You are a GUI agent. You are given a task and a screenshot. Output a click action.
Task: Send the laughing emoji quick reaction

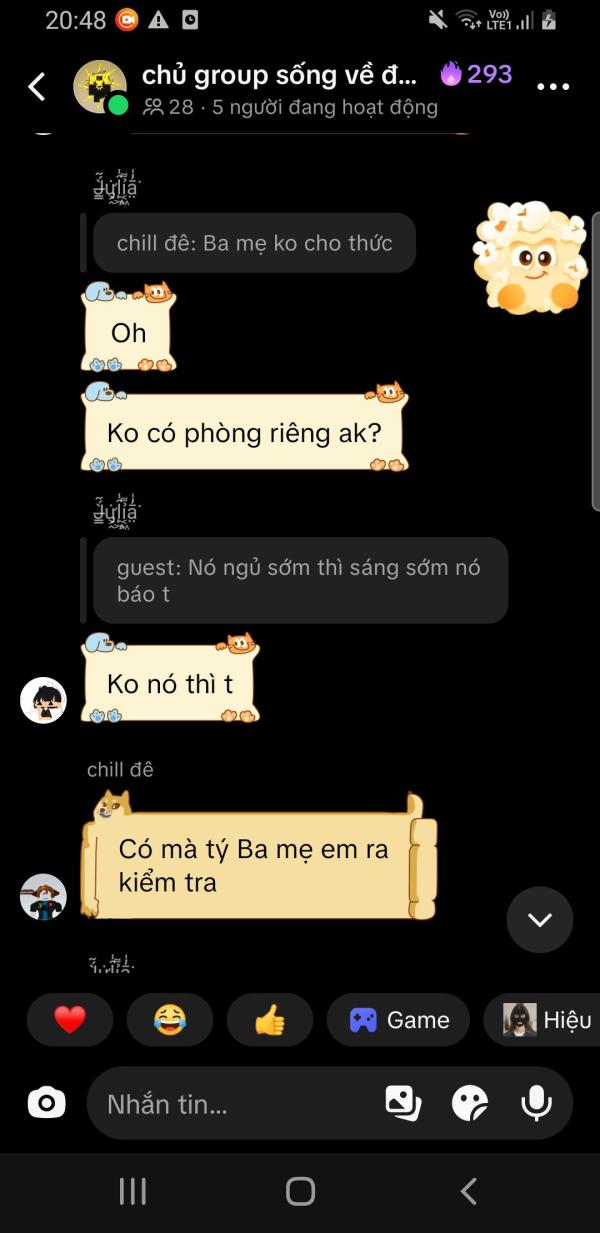point(170,1020)
